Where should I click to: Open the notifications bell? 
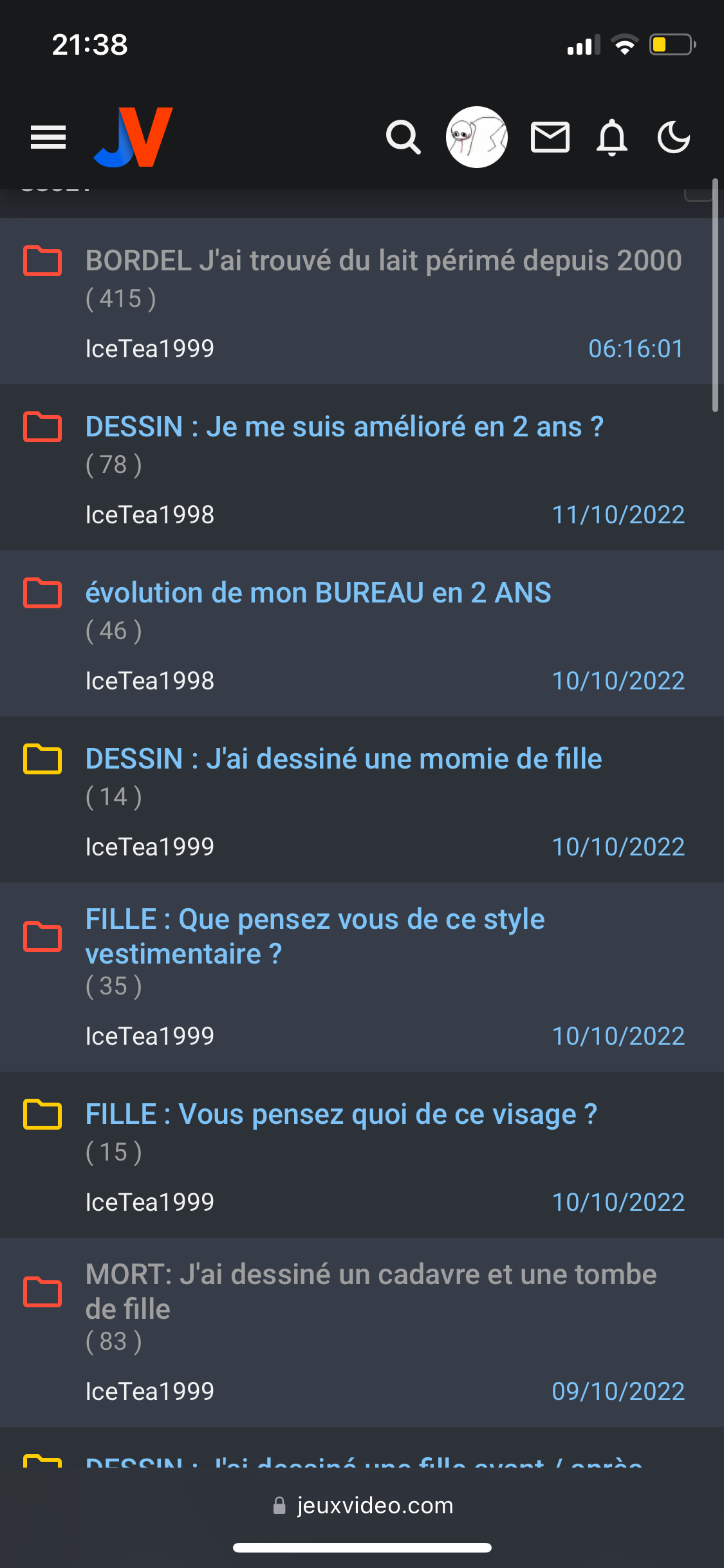pyautogui.click(x=612, y=137)
